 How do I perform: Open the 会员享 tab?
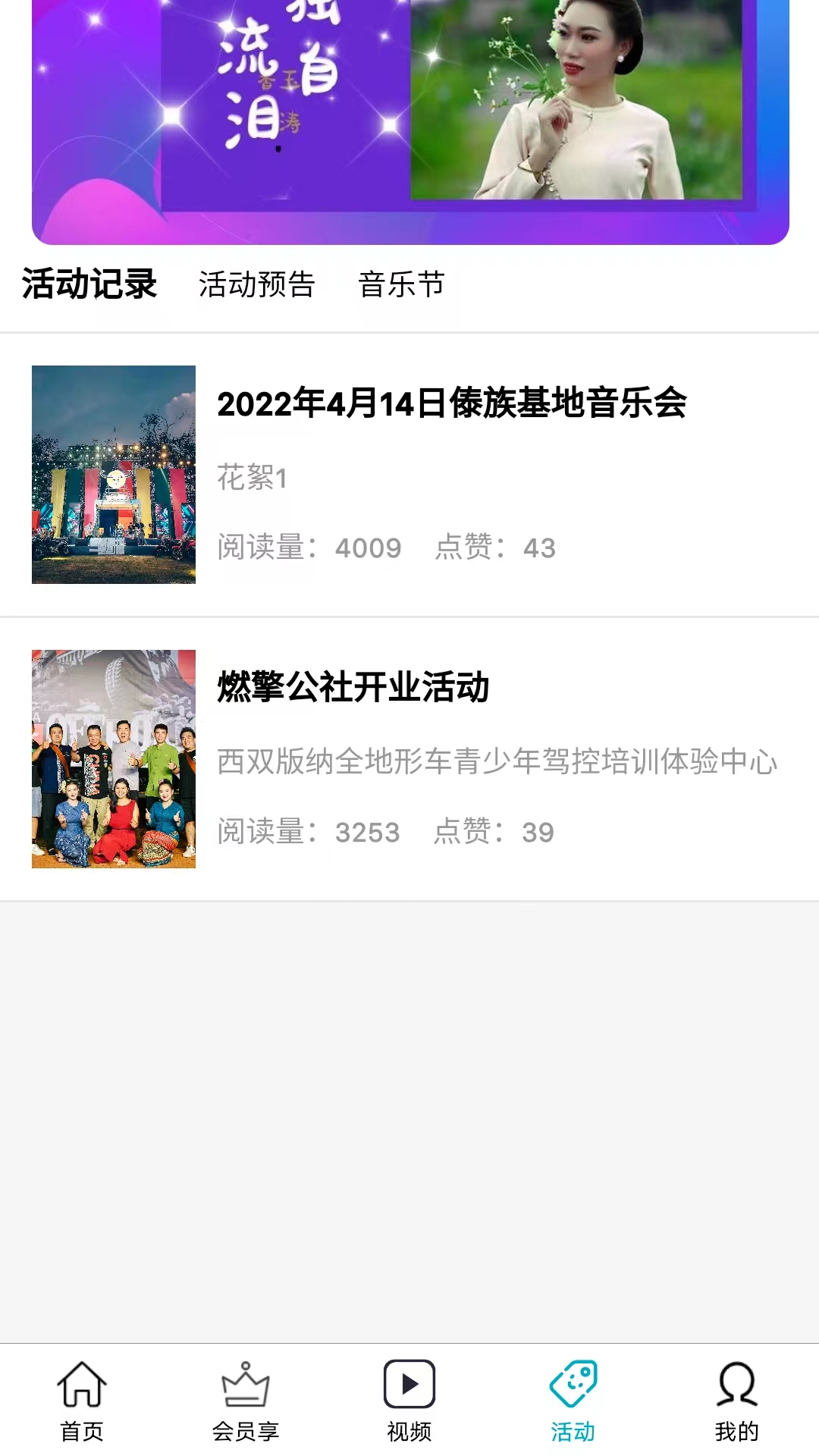pos(246,1400)
